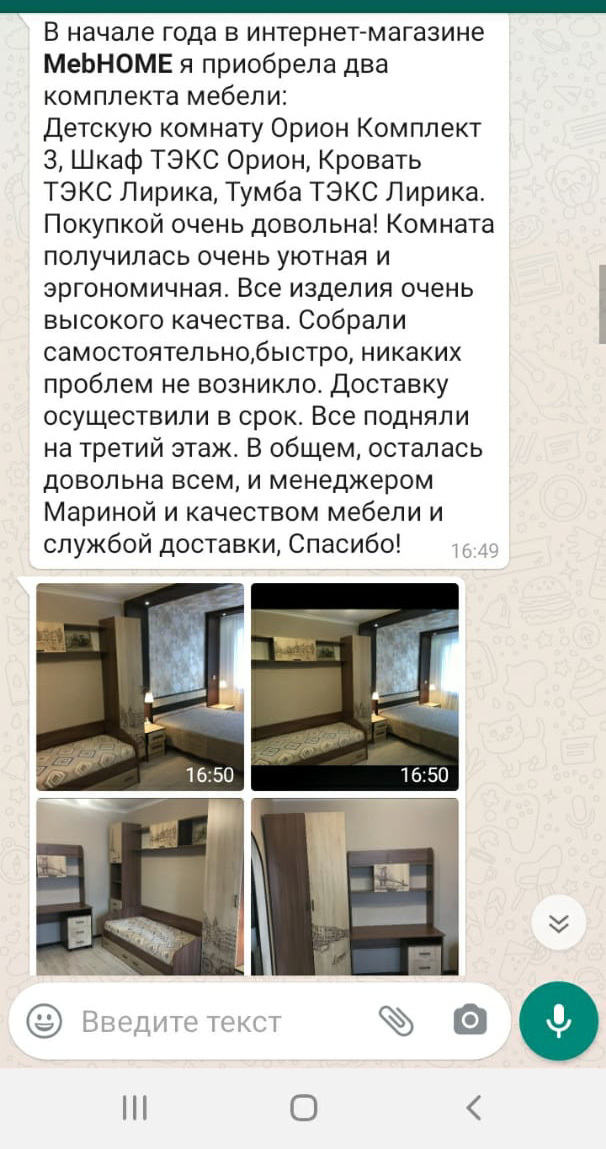Open the first bedroom photo sent at 16:50
The width and height of the screenshot is (606, 1149).
(x=140, y=687)
